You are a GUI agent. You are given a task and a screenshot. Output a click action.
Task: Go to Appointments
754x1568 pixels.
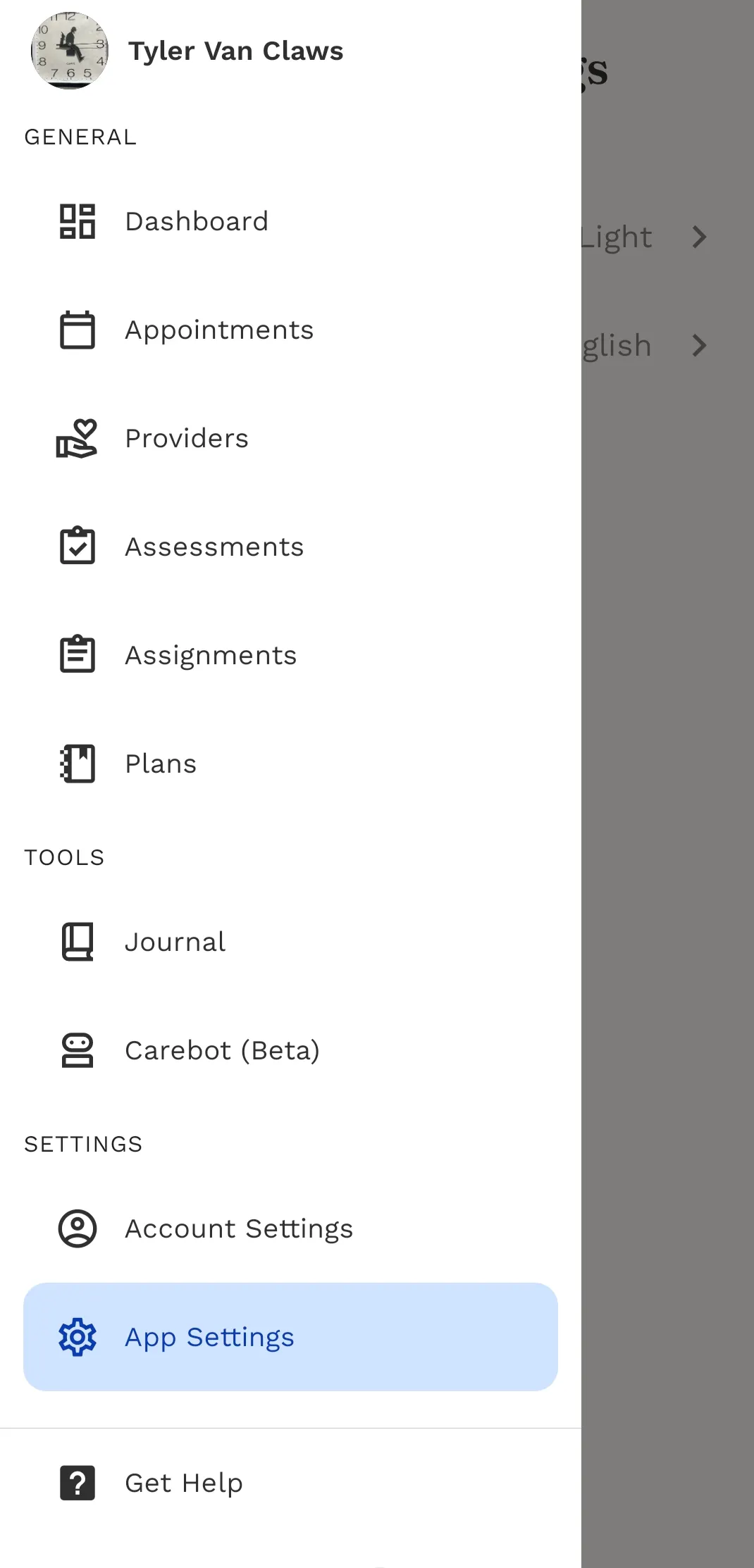point(218,330)
